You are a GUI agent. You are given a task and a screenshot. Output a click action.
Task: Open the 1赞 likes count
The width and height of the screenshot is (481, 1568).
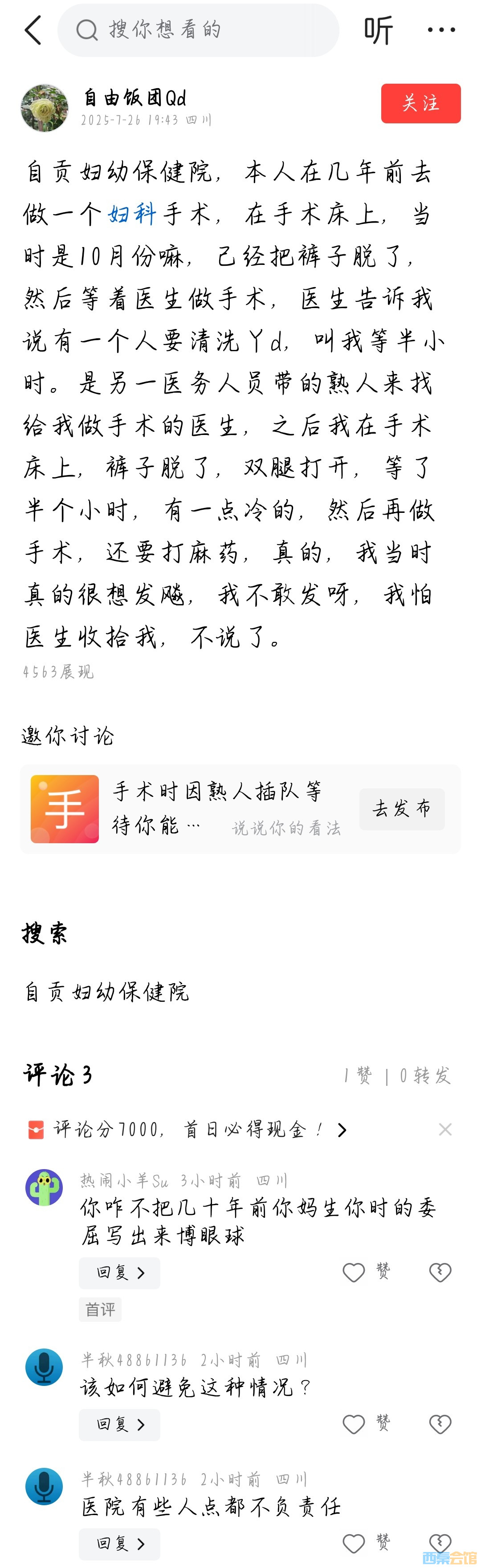click(x=358, y=1076)
